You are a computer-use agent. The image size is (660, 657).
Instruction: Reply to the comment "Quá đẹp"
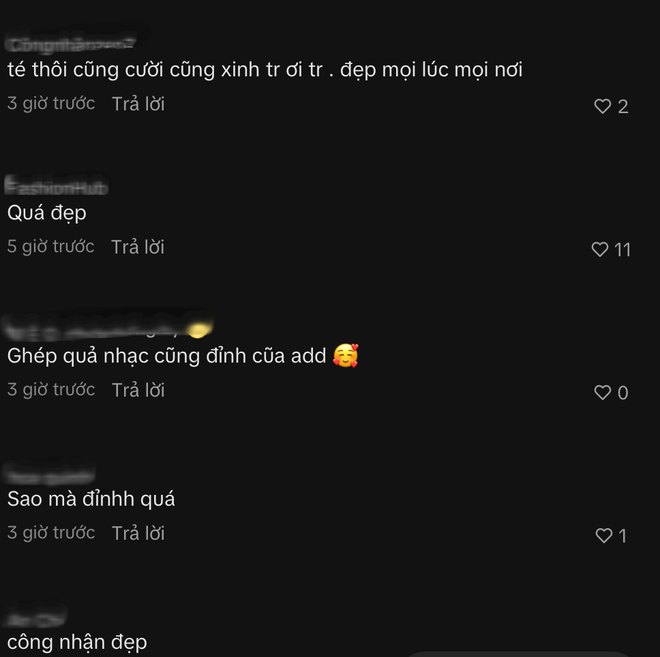[x=138, y=247]
